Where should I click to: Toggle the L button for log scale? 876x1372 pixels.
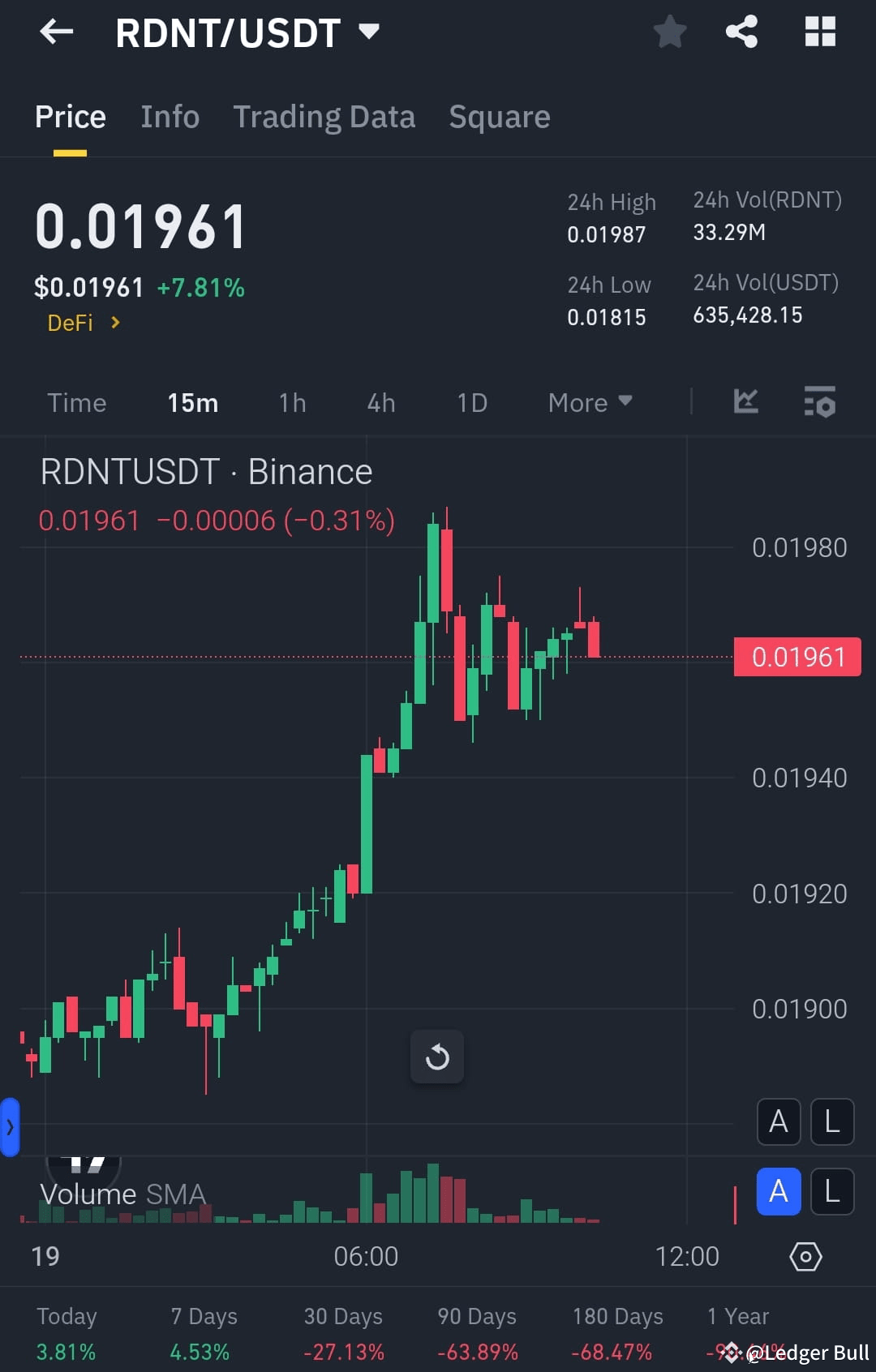tap(832, 1122)
